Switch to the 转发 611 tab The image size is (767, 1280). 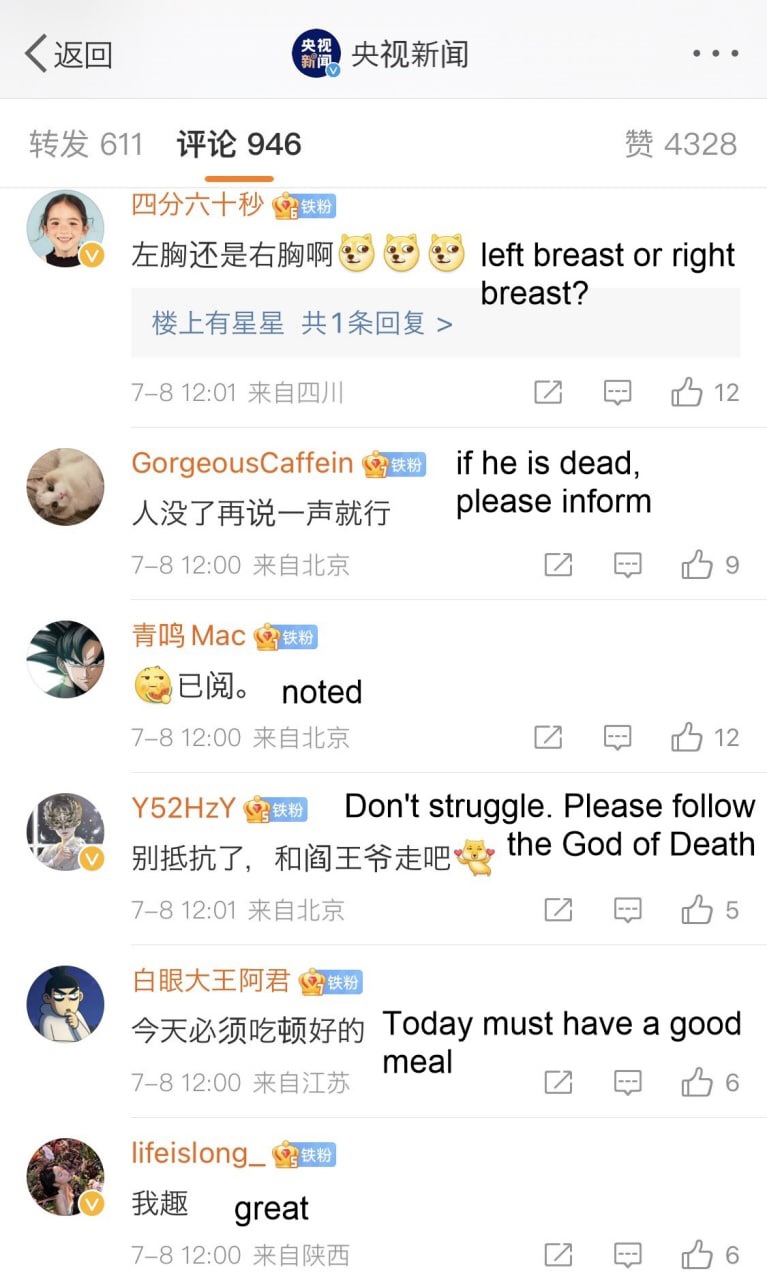[x=86, y=144]
